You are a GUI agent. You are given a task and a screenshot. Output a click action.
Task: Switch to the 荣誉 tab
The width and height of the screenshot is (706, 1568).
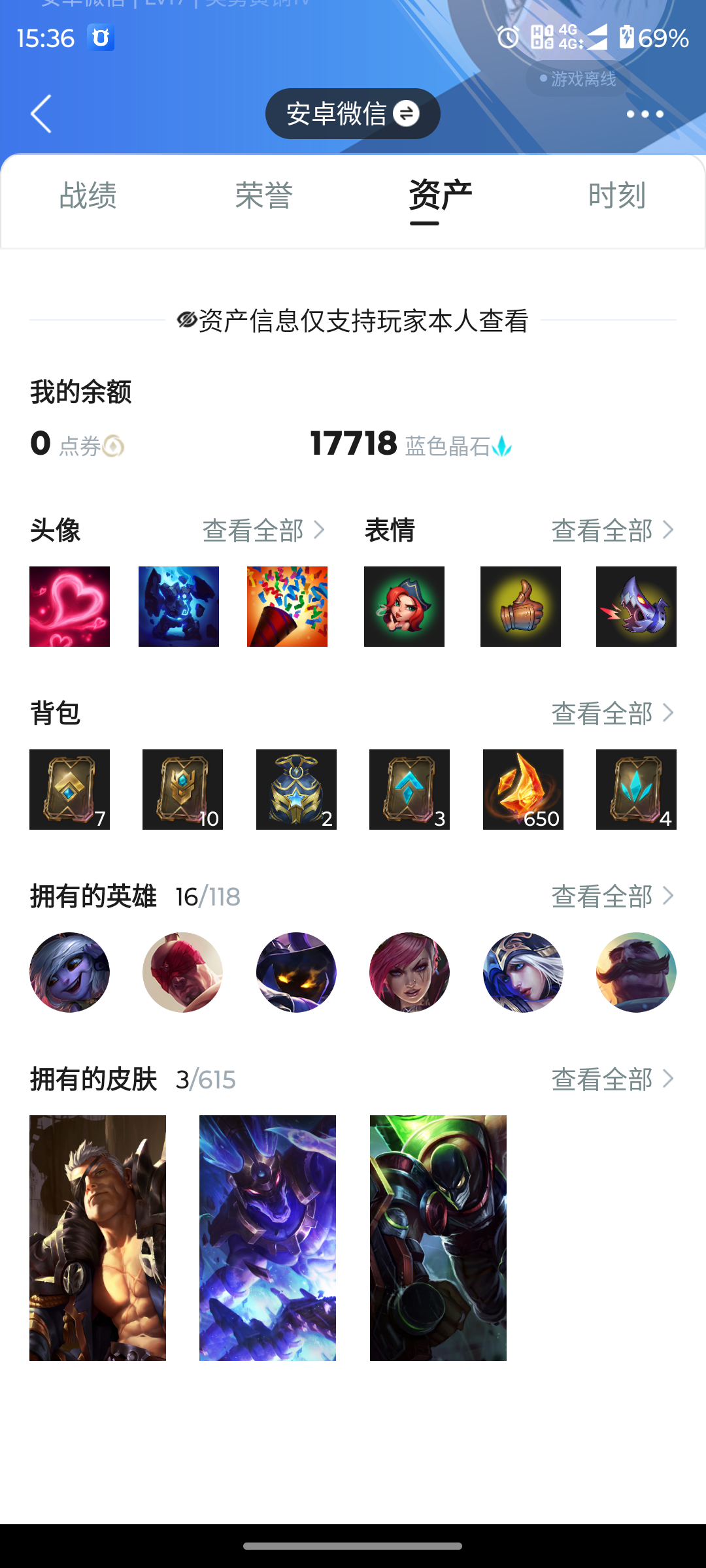pyautogui.click(x=264, y=195)
